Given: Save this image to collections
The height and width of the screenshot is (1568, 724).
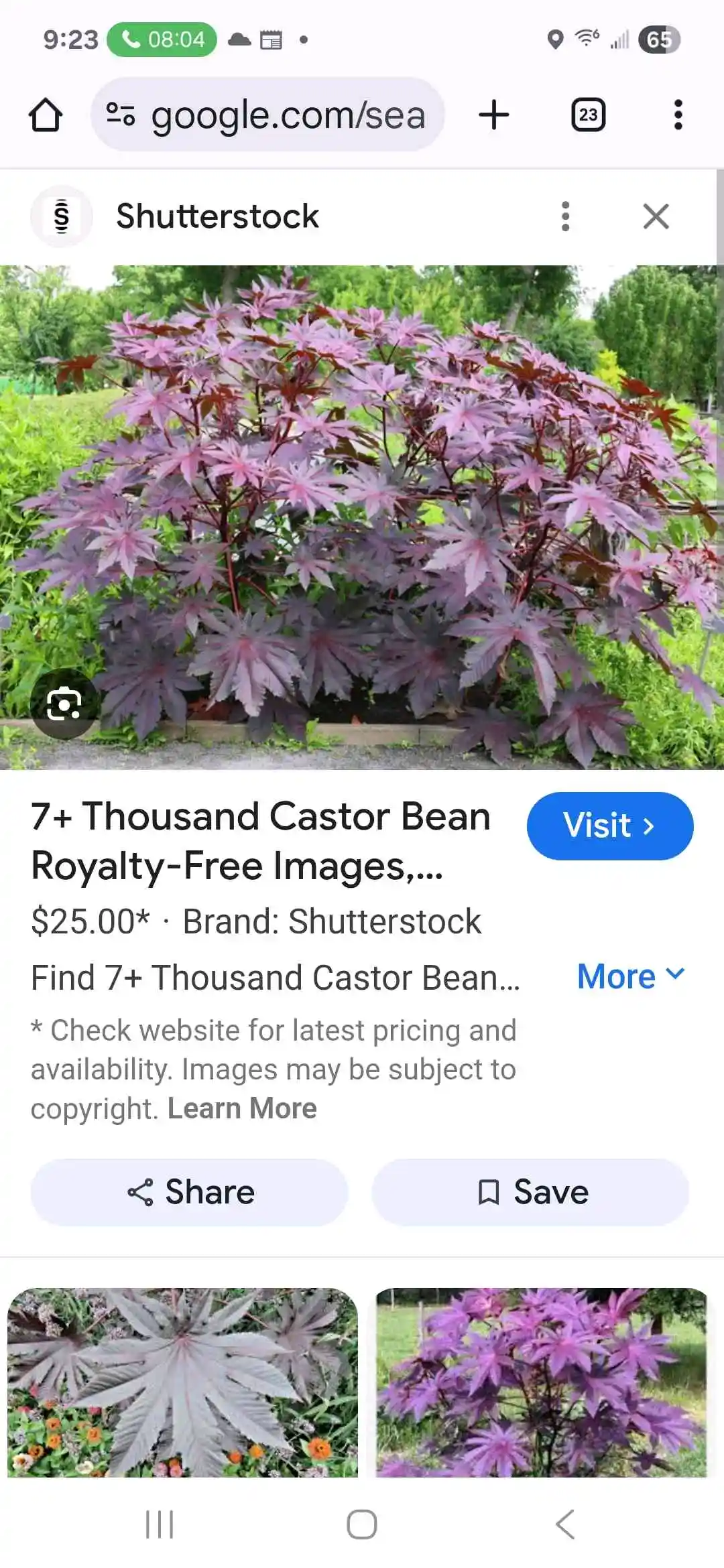Looking at the screenshot, I should pyautogui.click(x=530, y=1192).
